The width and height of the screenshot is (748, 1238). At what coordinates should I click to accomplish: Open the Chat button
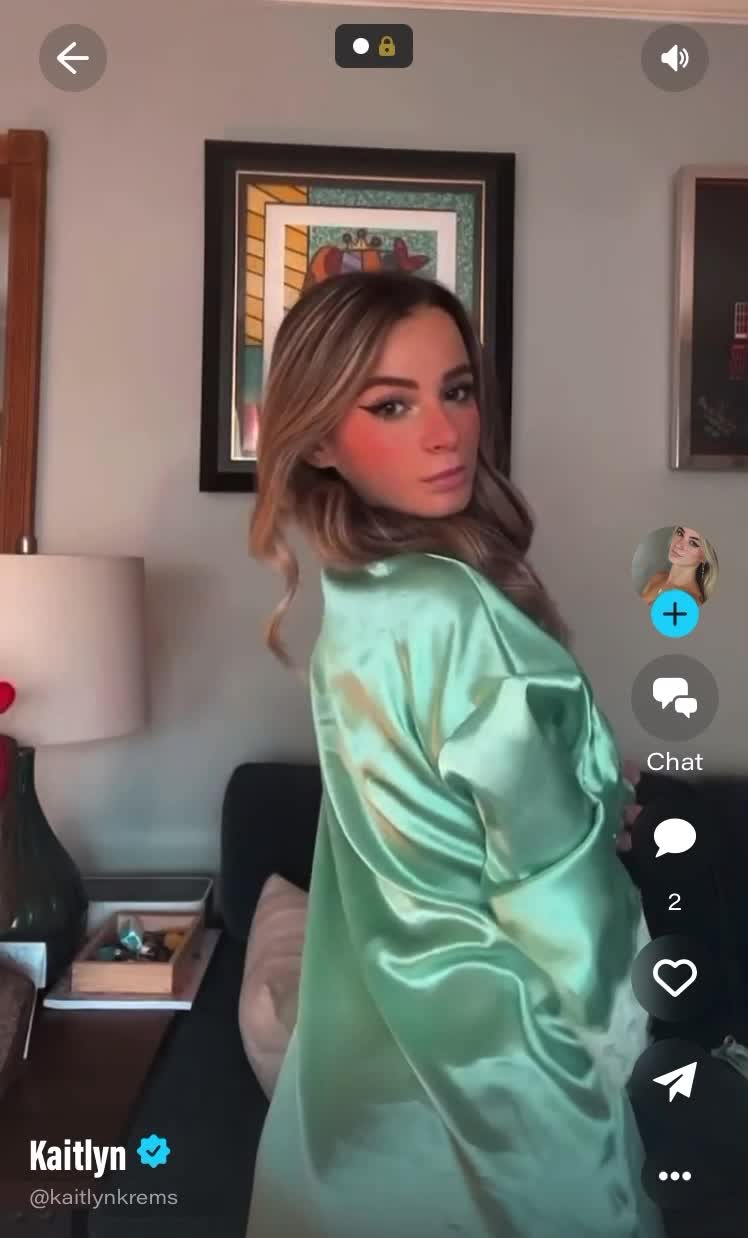(x=675, y=698)
